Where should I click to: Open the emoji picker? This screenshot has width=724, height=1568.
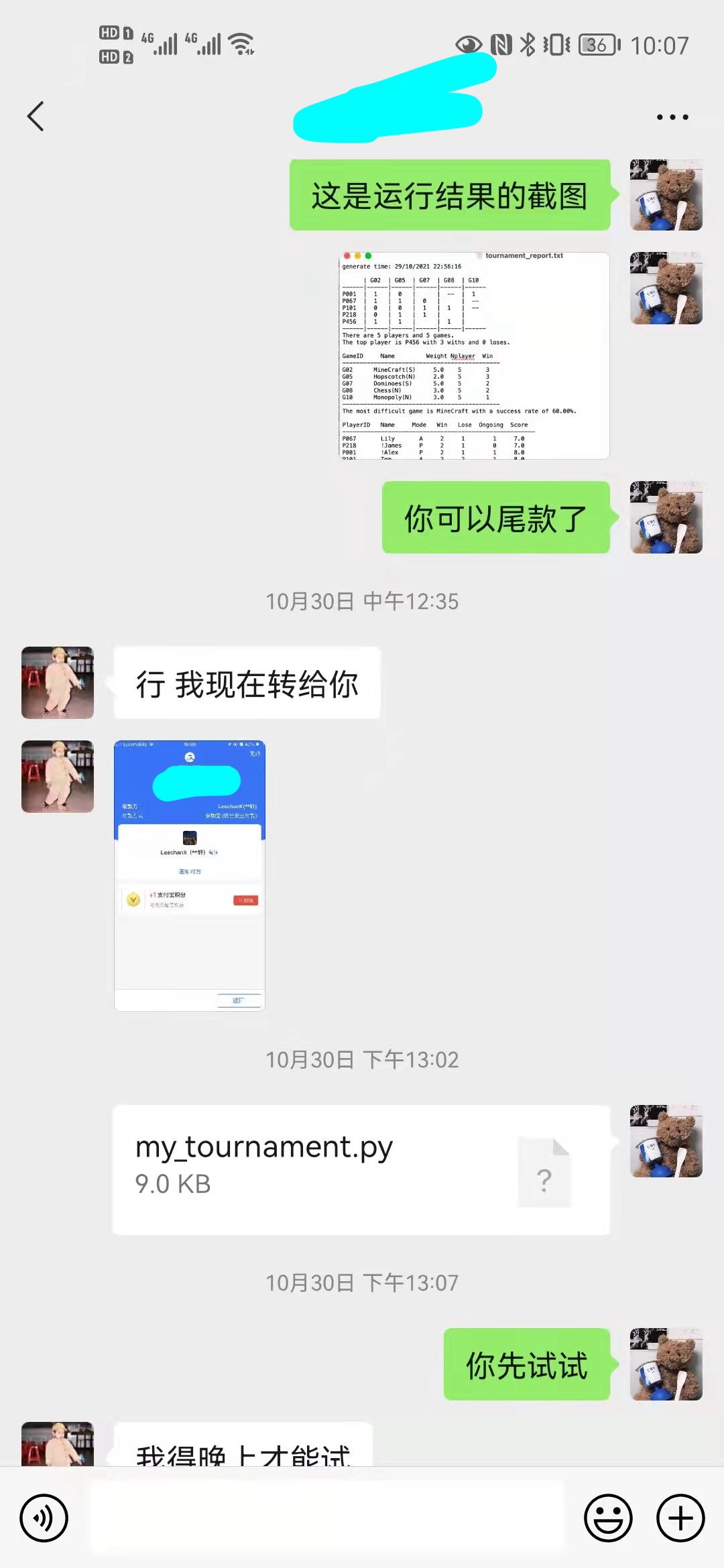608,1518
